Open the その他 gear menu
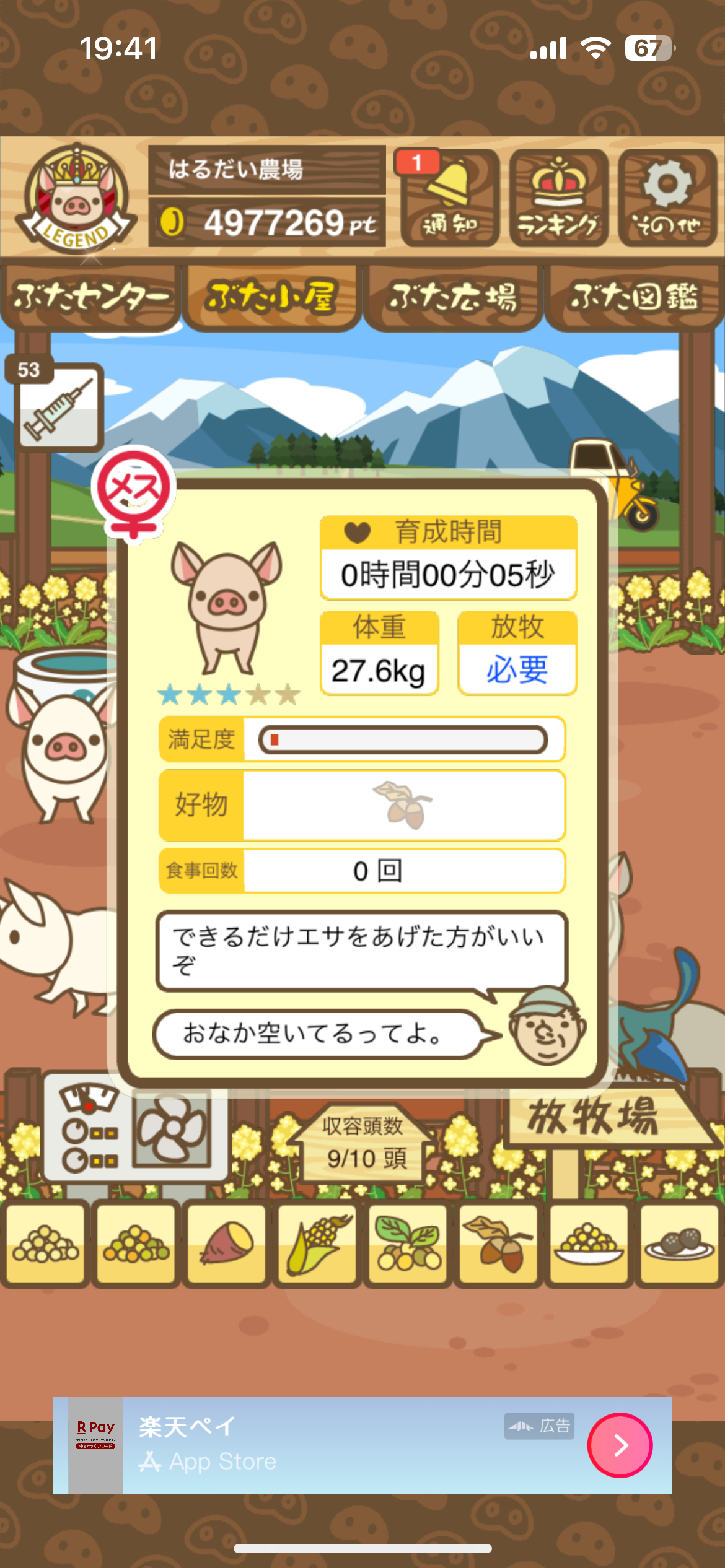 coord(667,198)
